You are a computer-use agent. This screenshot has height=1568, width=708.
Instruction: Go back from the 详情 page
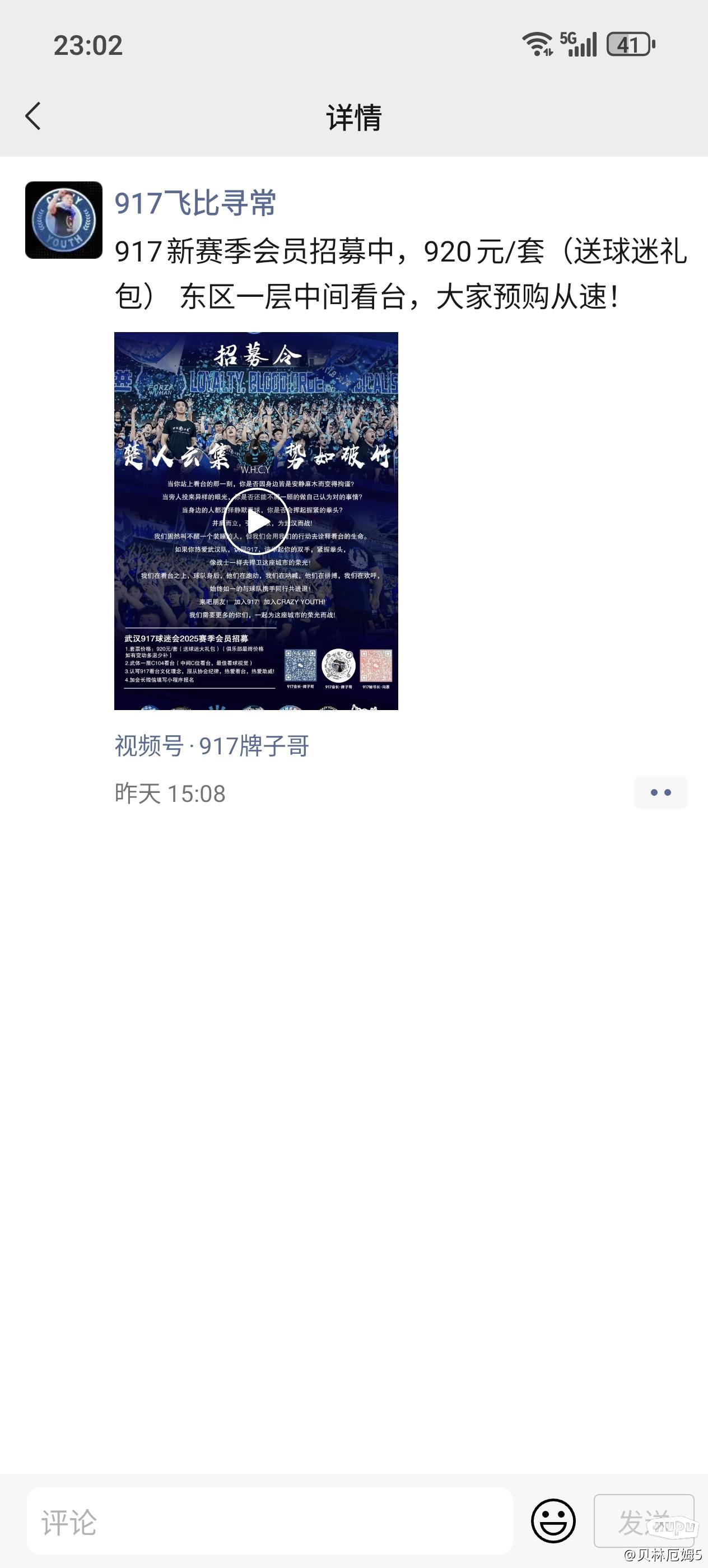tap(33, 116)
